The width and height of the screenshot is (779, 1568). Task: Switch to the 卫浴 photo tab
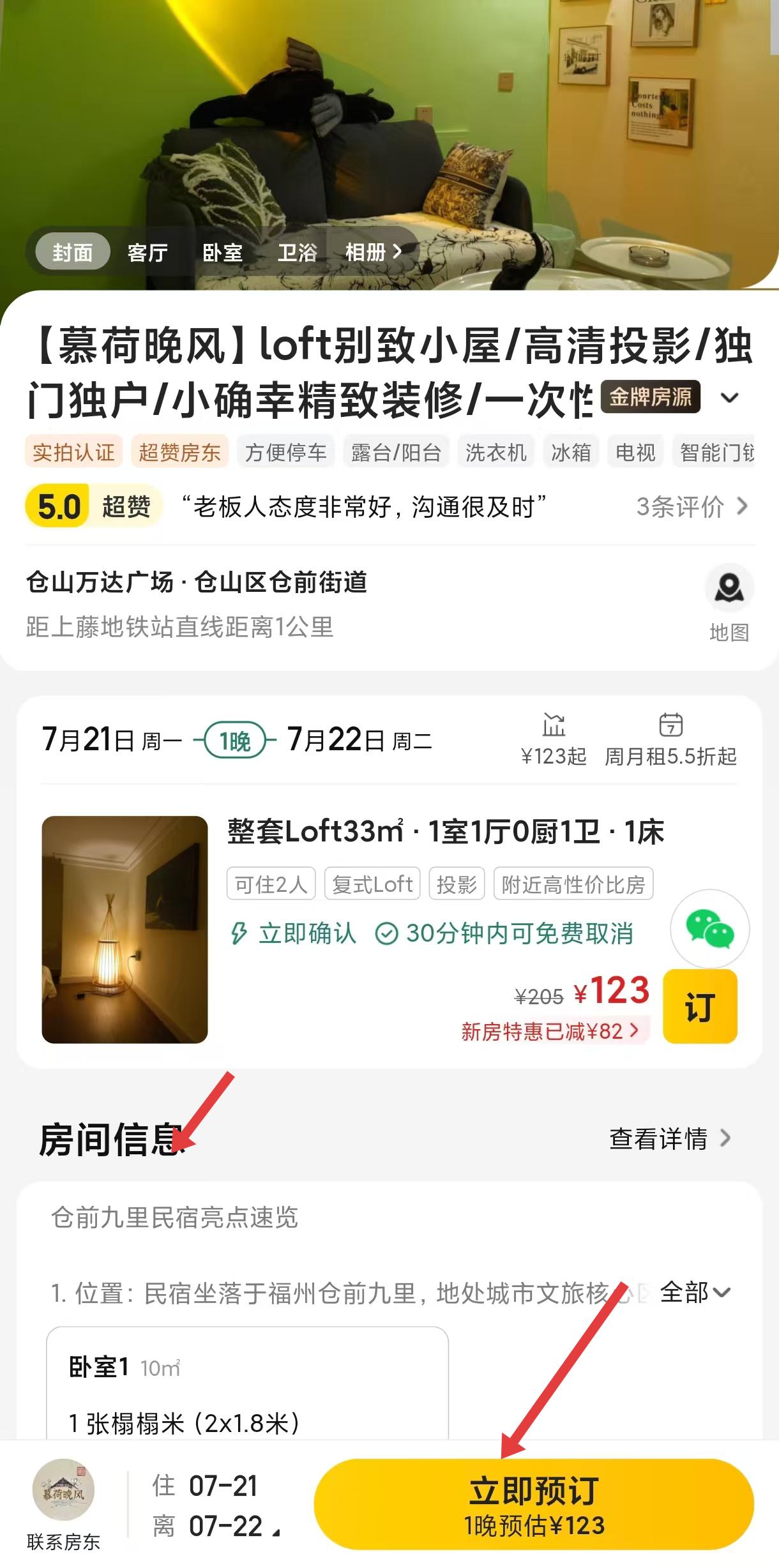click(x=297, y=253)
